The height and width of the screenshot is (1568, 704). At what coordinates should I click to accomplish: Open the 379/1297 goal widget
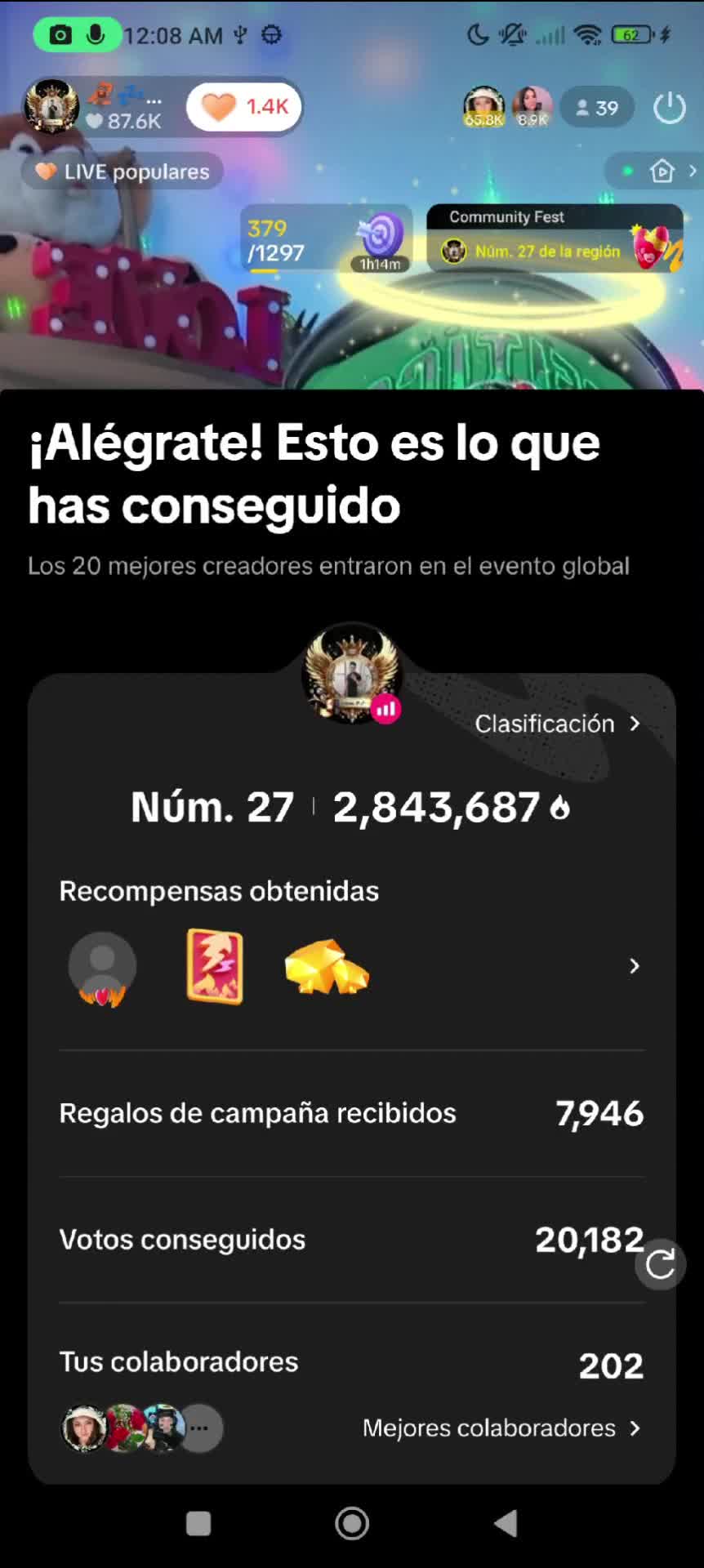(x=325, y=238)
